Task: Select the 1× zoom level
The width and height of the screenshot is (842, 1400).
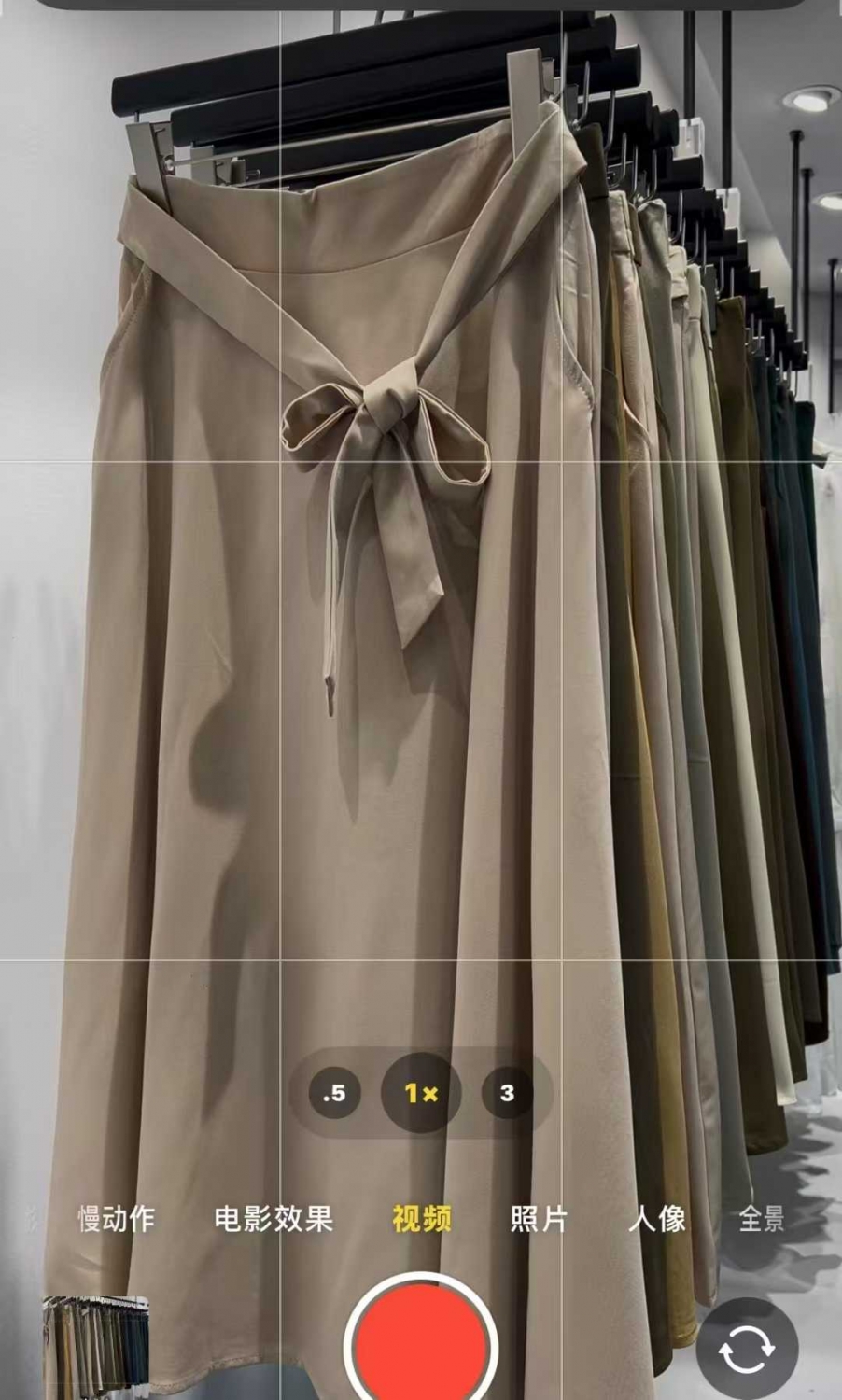Action: (x=421, y=1093)
